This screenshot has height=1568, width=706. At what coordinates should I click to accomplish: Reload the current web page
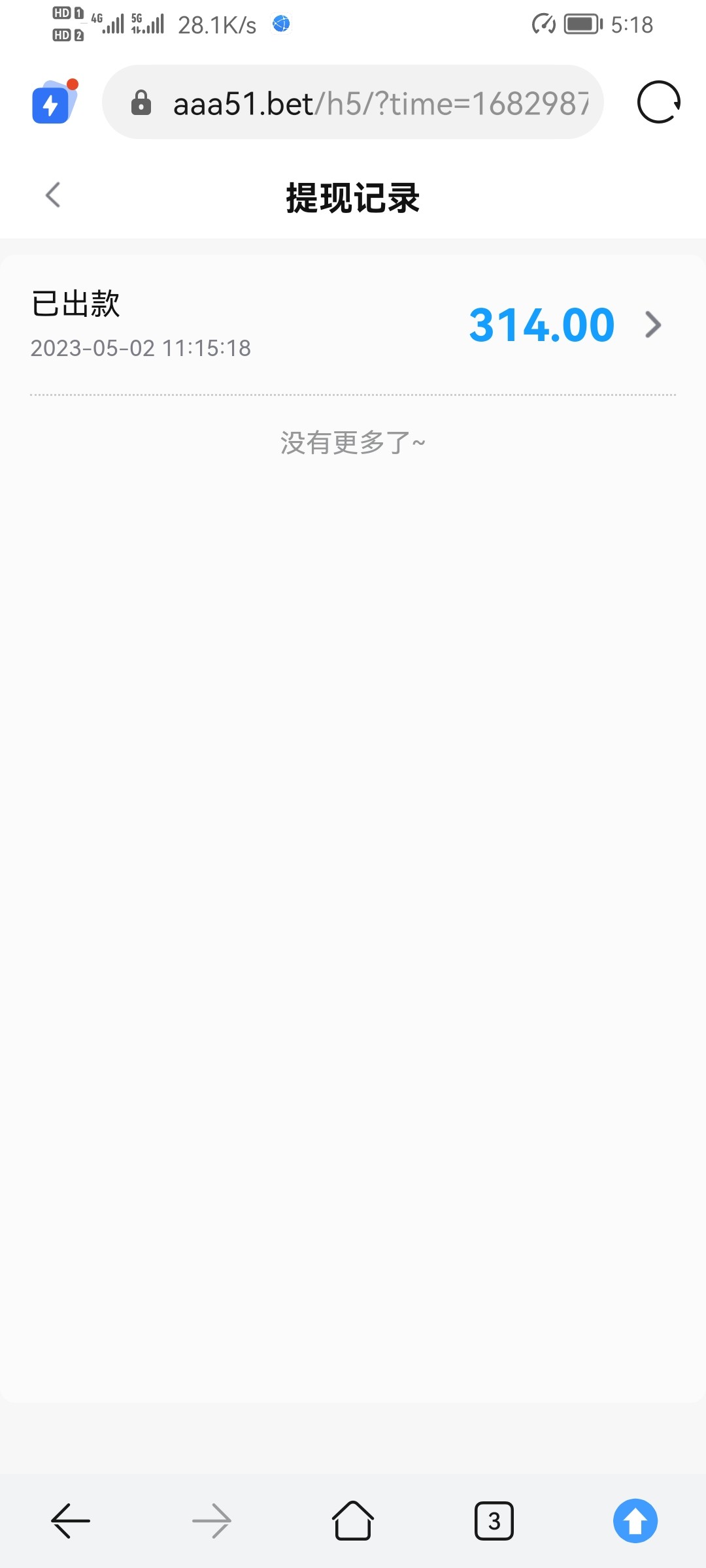(658, 103)
